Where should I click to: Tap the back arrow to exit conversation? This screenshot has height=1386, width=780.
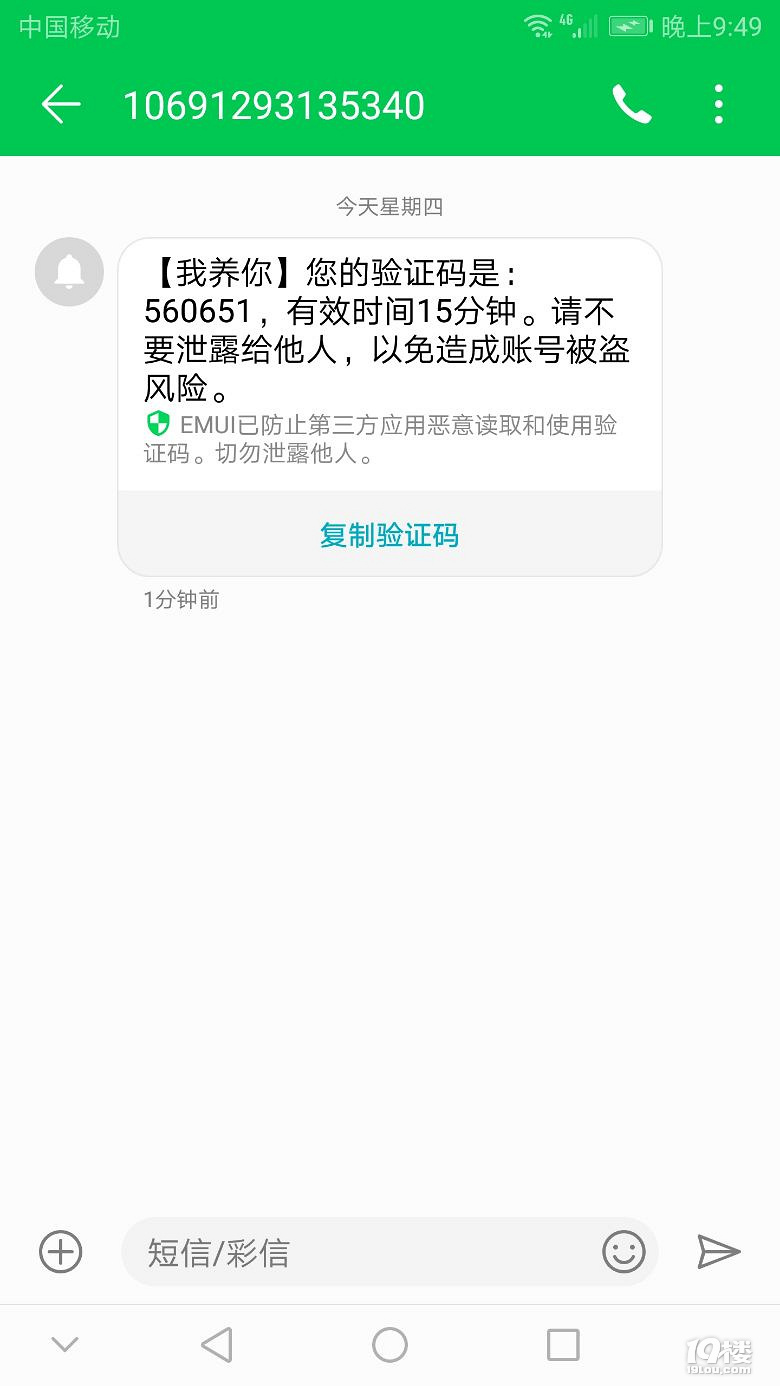pos(60,104)
